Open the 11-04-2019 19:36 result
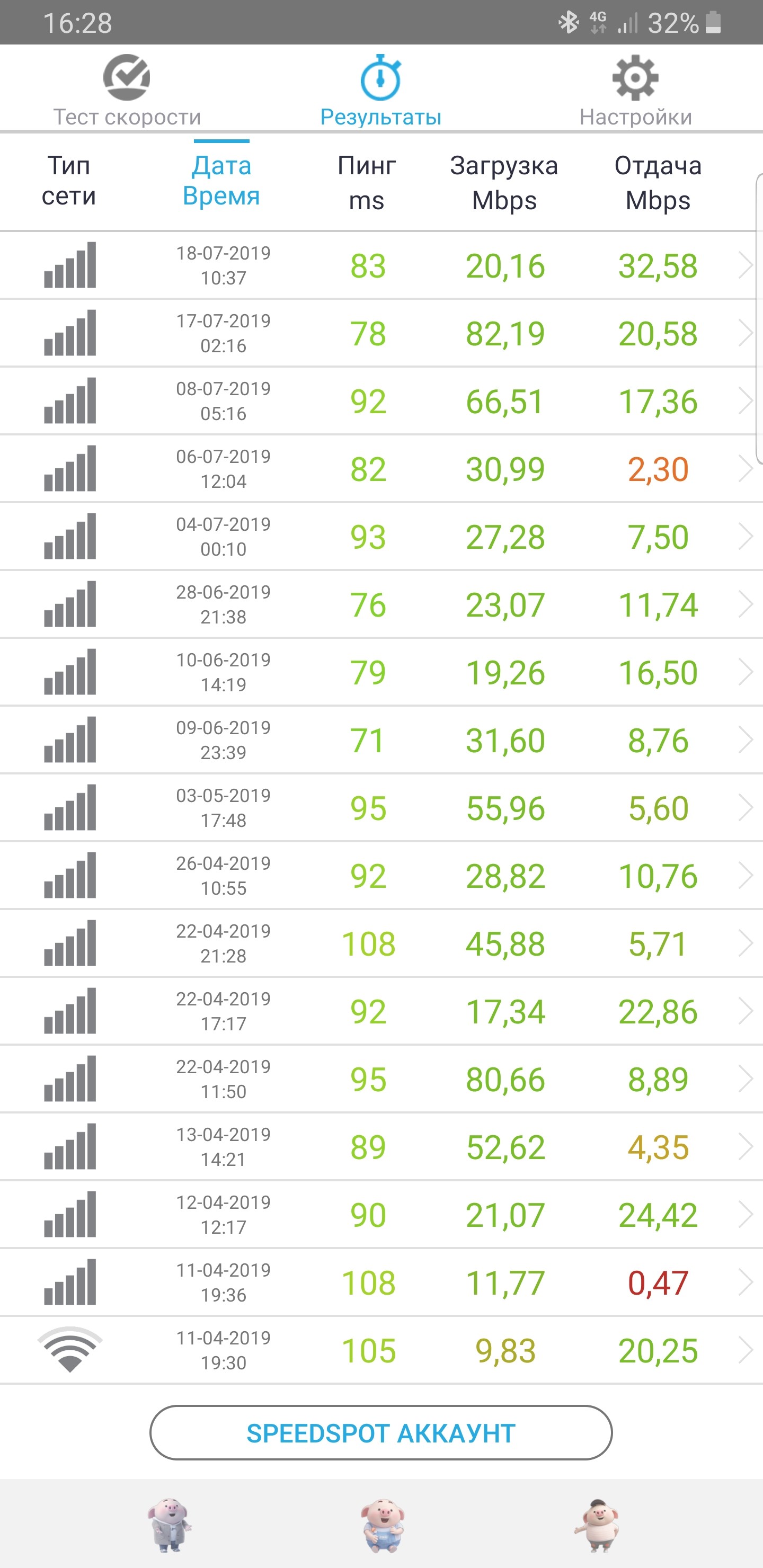Screen dimensions: 763x1568 [x=380, y=1282]
